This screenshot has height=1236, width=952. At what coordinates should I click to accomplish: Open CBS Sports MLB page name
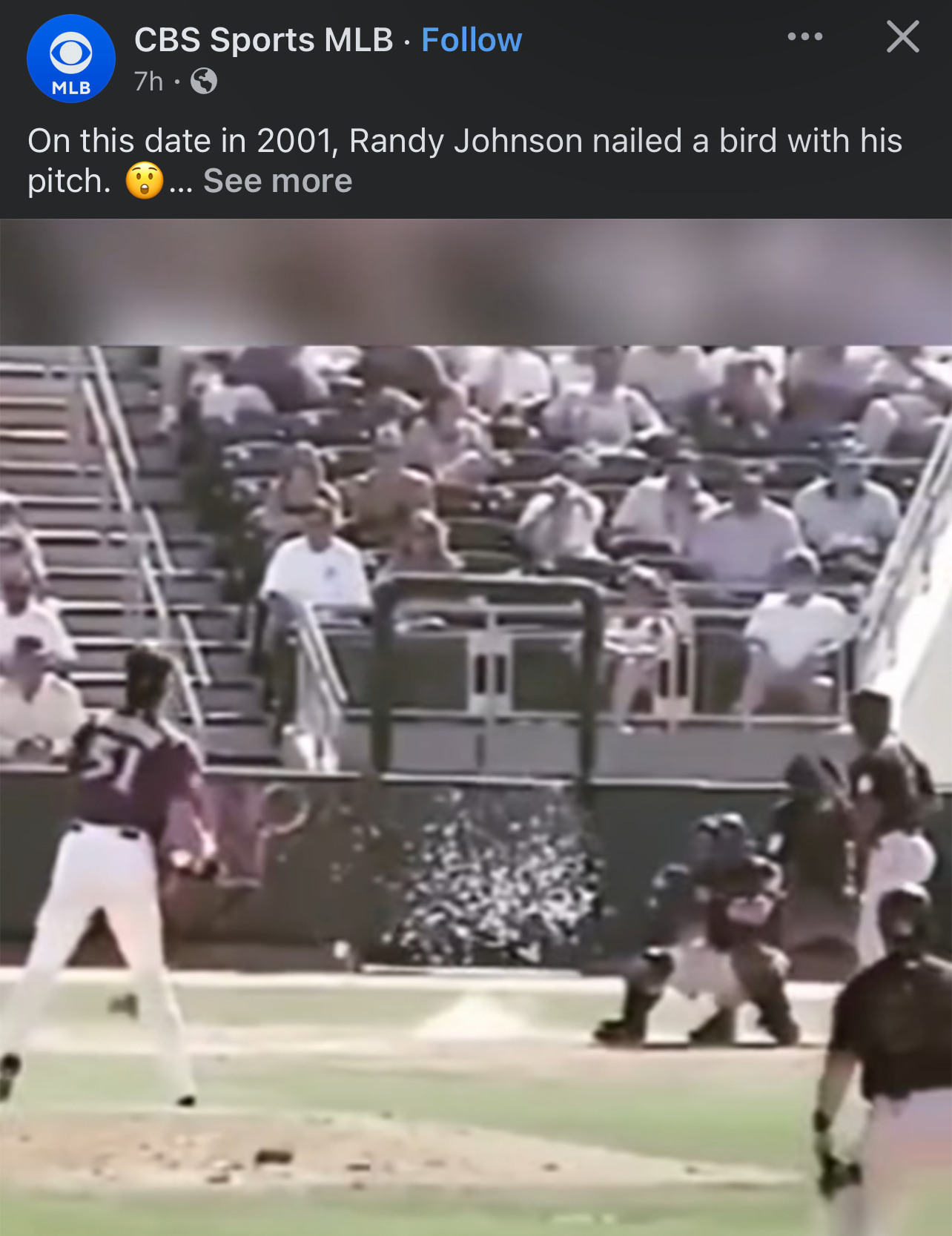tap(263, 40)
